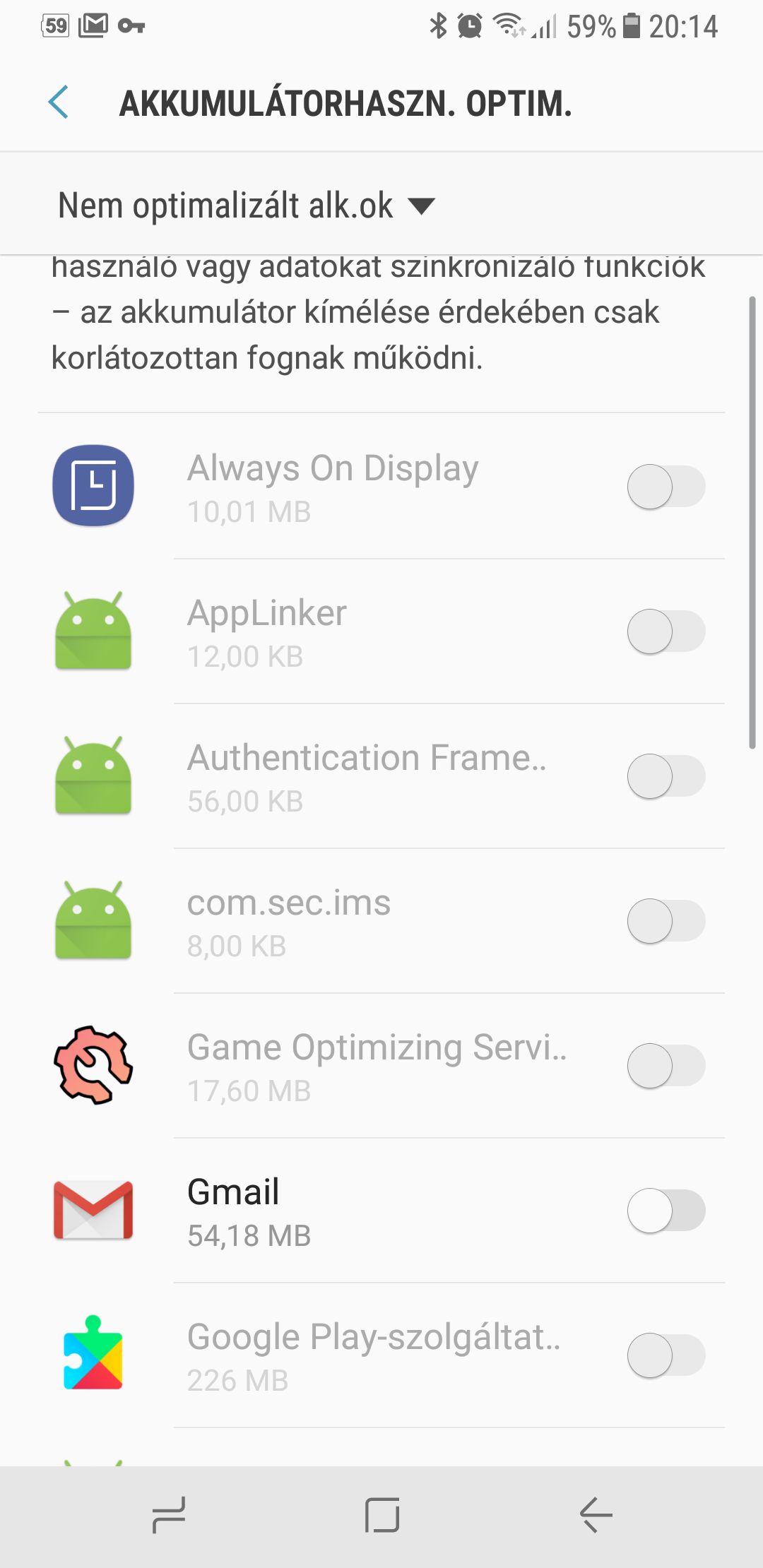The width and height of the screenshot is (763, 1568).
Task: Toggle the Gmail optimization switch
Action: coord(666,1211)
